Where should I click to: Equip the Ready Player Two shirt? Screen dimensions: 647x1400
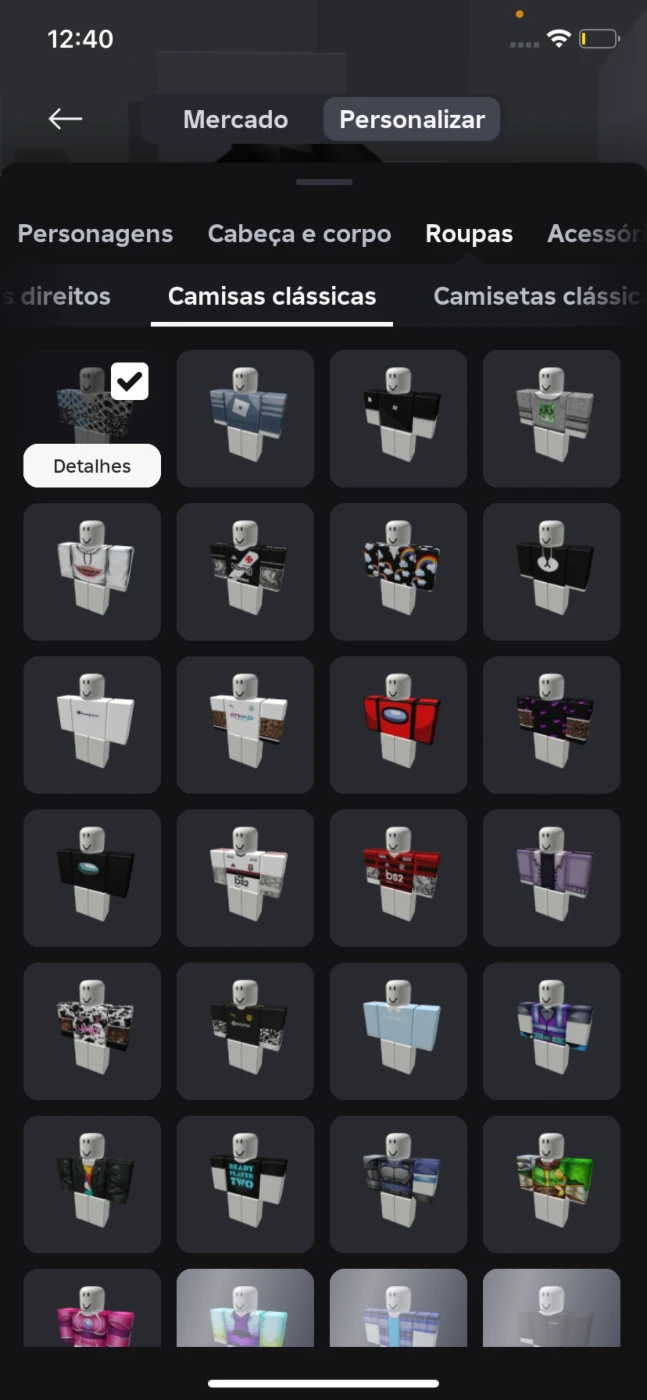pos(245,1185)
